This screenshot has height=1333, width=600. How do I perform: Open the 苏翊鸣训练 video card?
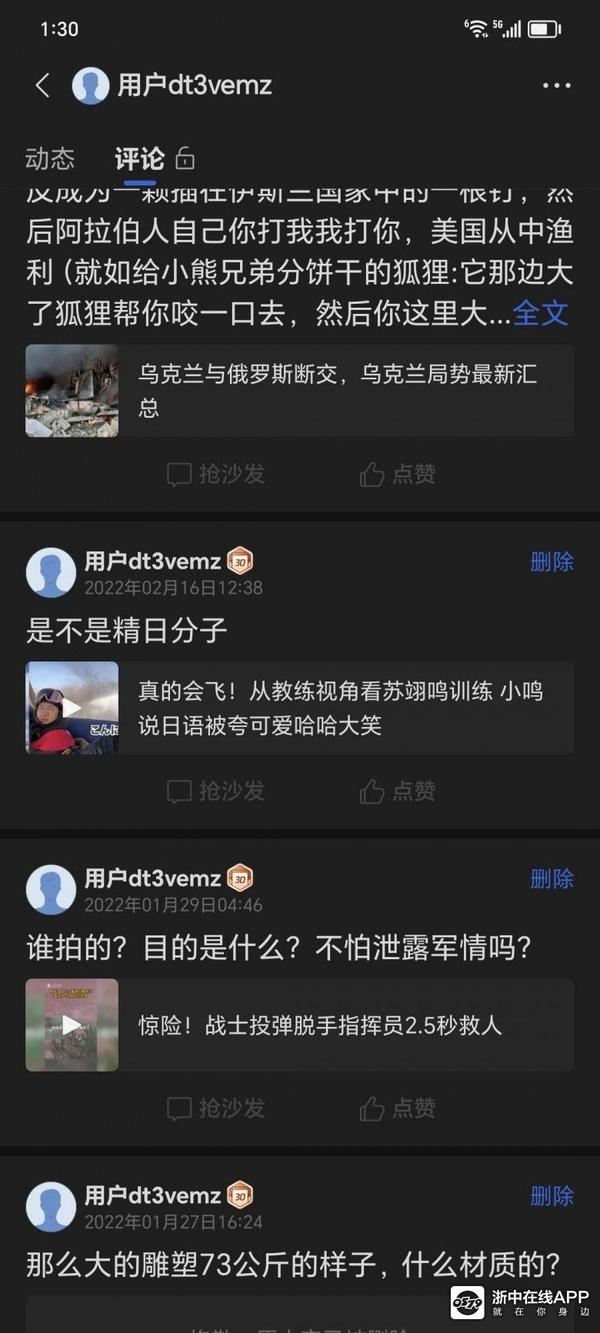click(300, 707)
